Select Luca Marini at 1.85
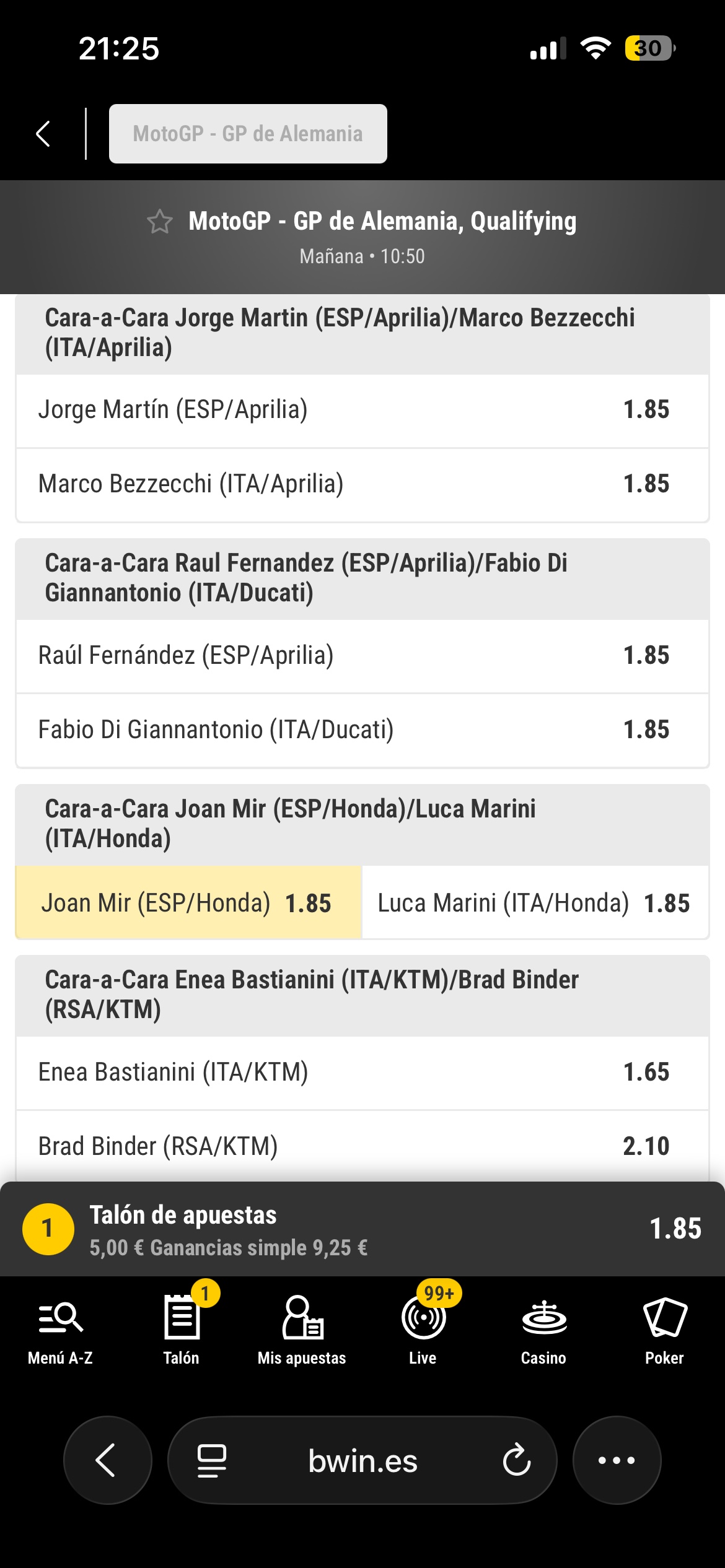The height and width of the screenshot is (1568, 725). point(535,902)
